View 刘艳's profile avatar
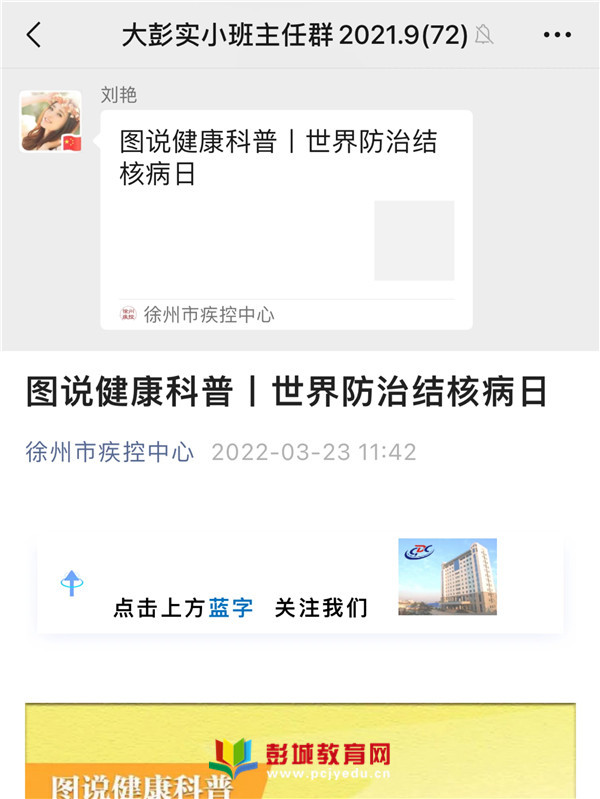The width and height of the screenshot is (600, 799). click(50, 121)
